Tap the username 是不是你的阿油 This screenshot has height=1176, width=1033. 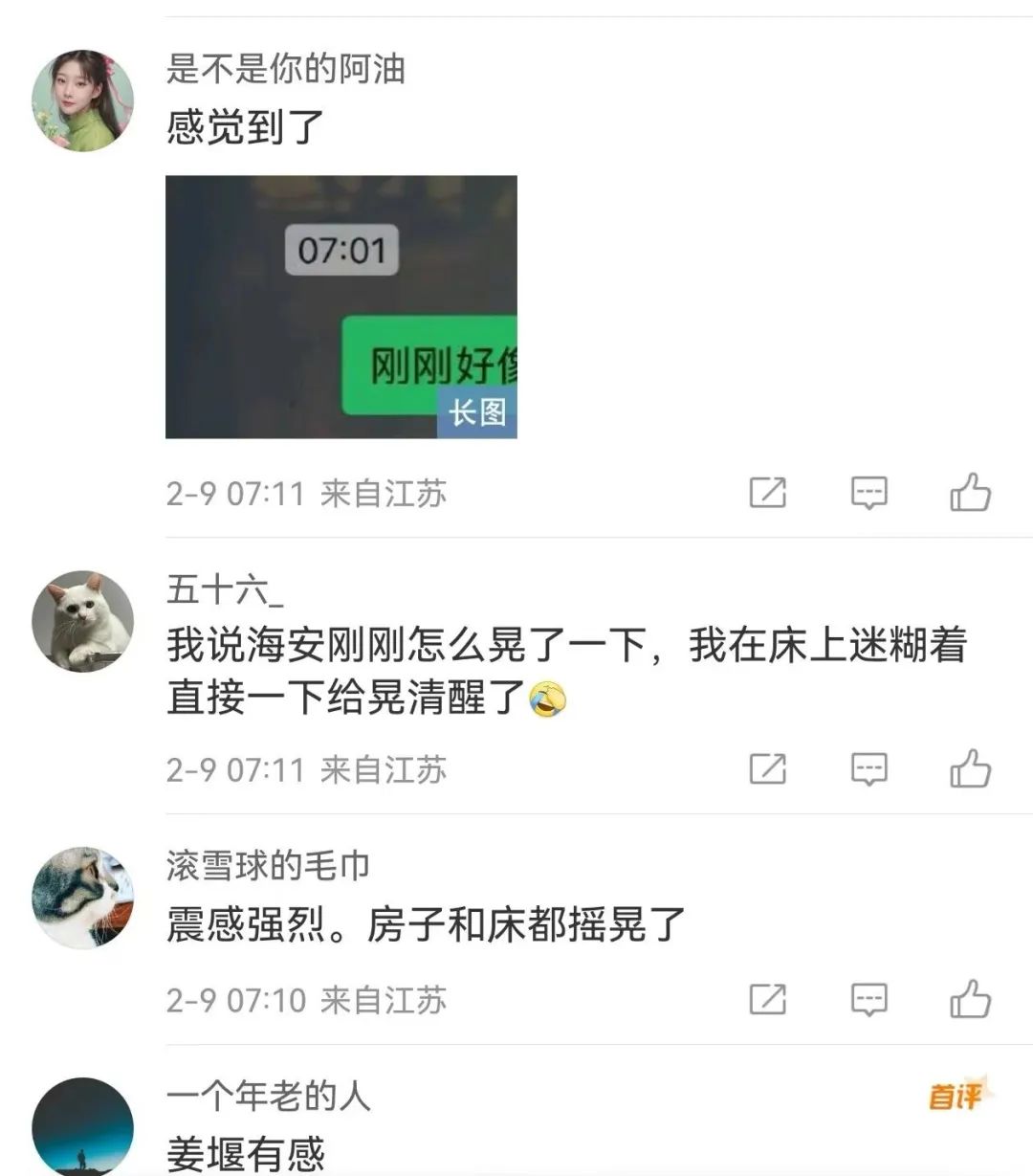[x=286, y=69]
